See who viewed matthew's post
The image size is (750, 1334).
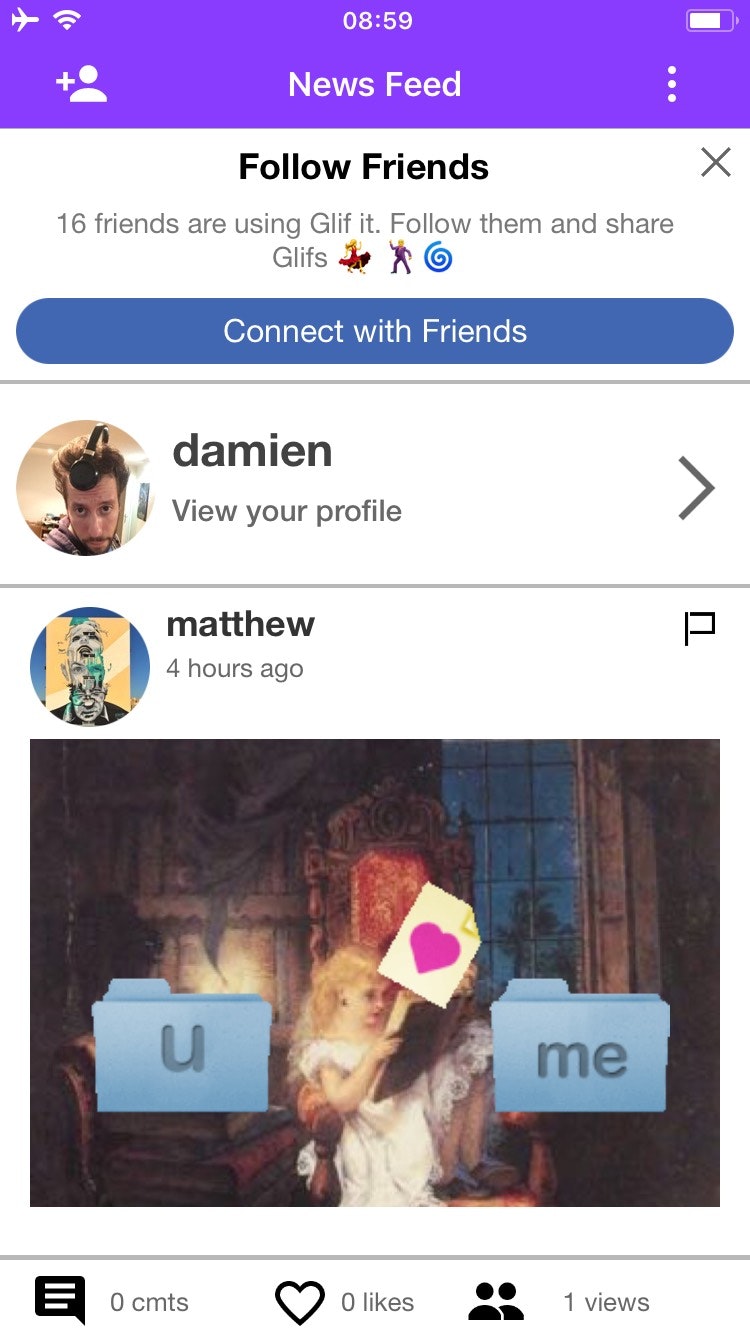coord(497,1301)
